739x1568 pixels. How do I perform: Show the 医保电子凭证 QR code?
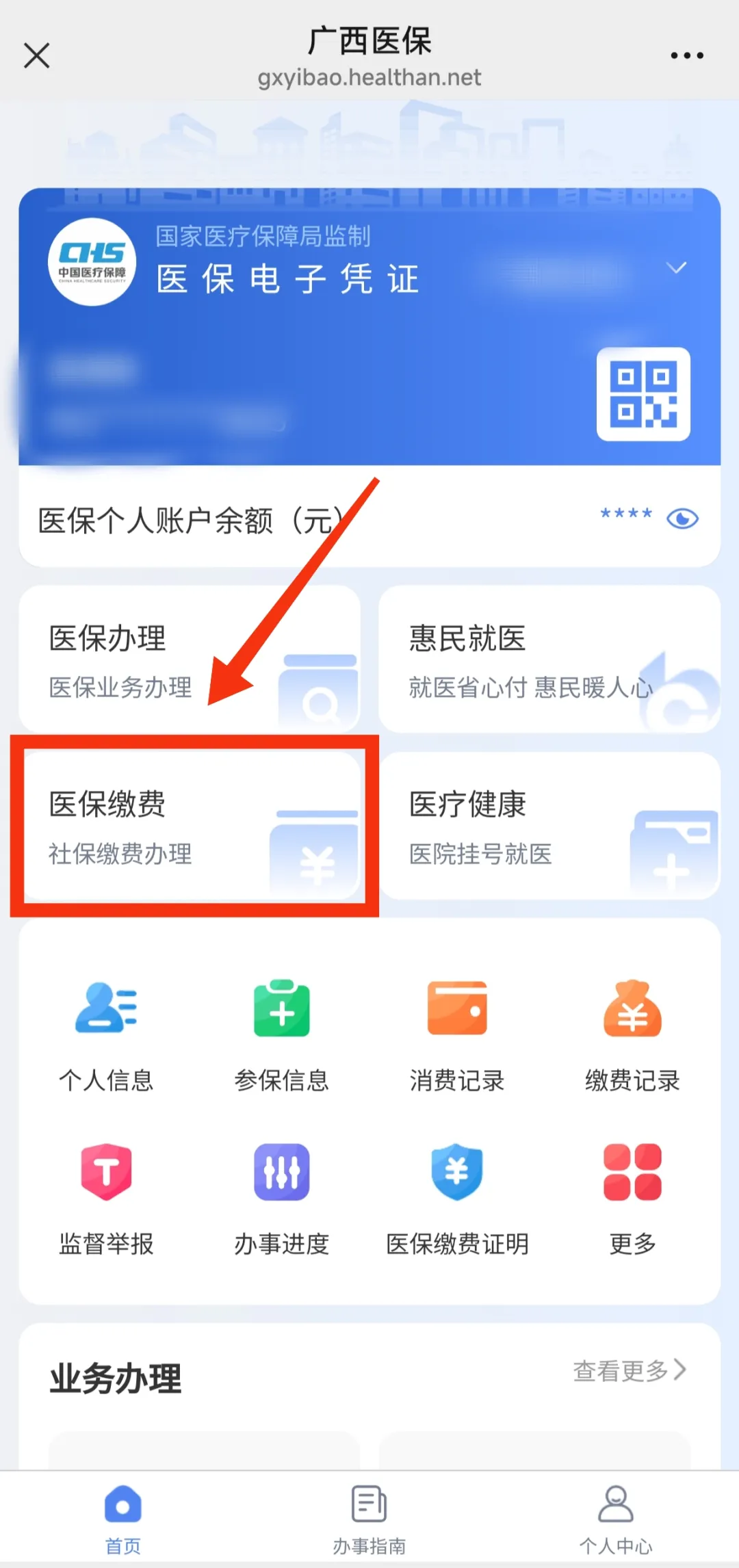coord(643,394)
